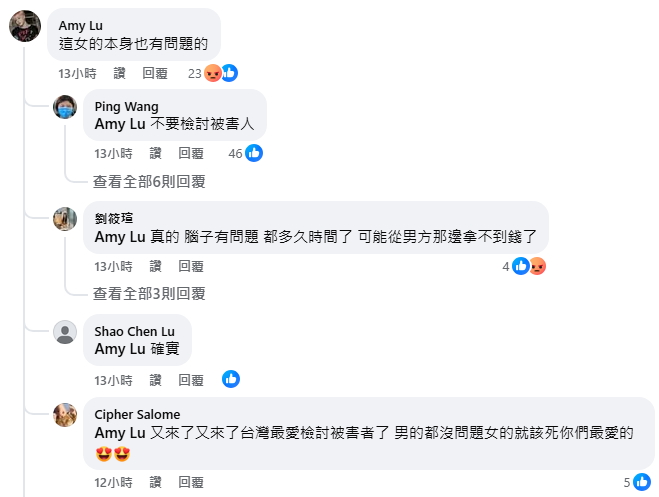Reply to 劉筱瑄's comment
Viewport: 659px width, 497px height.
point(191,266)
